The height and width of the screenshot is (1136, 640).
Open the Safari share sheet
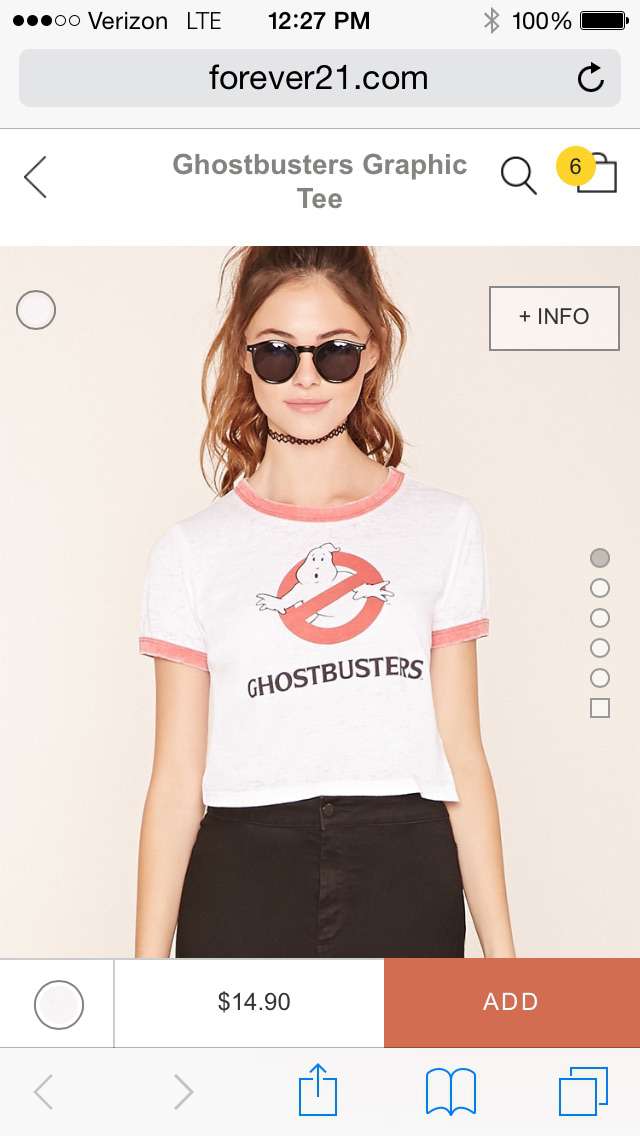click(x=318, y=1090)
